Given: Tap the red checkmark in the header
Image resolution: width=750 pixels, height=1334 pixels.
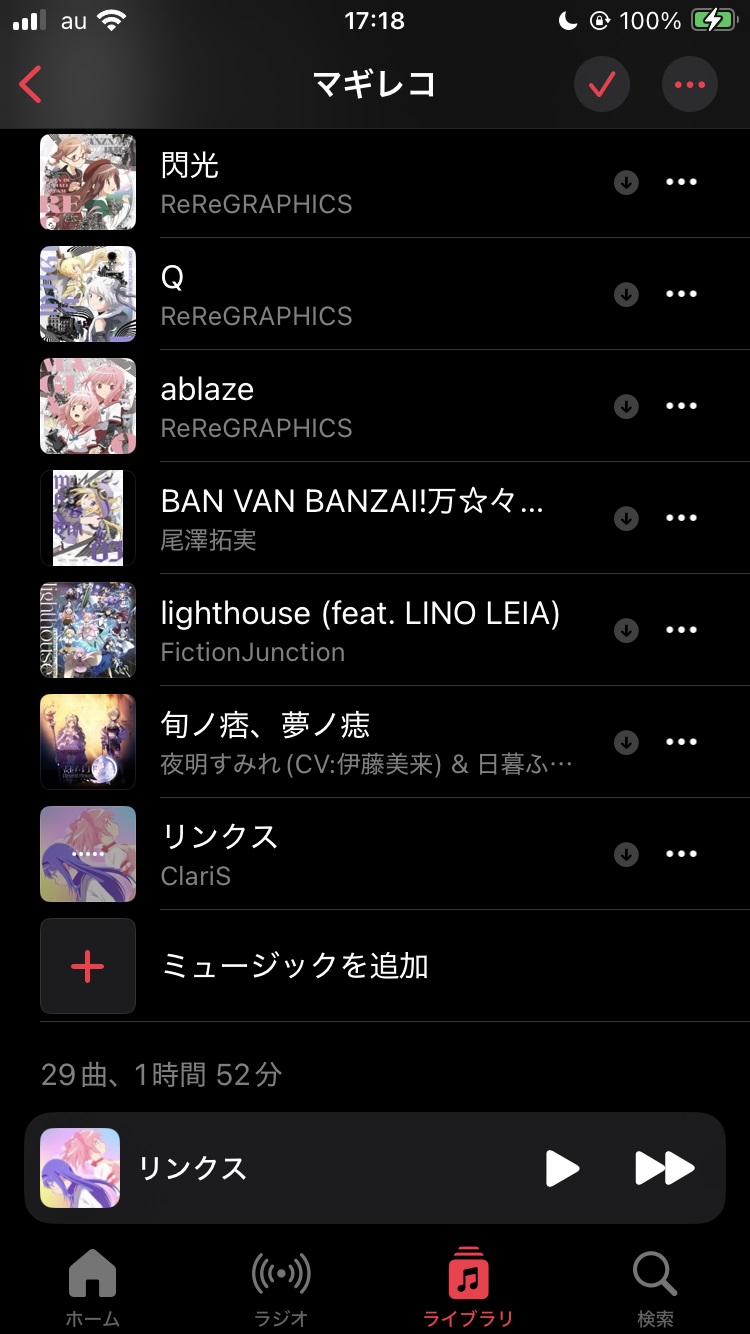Looking at the screenshot, I should 601,85.
